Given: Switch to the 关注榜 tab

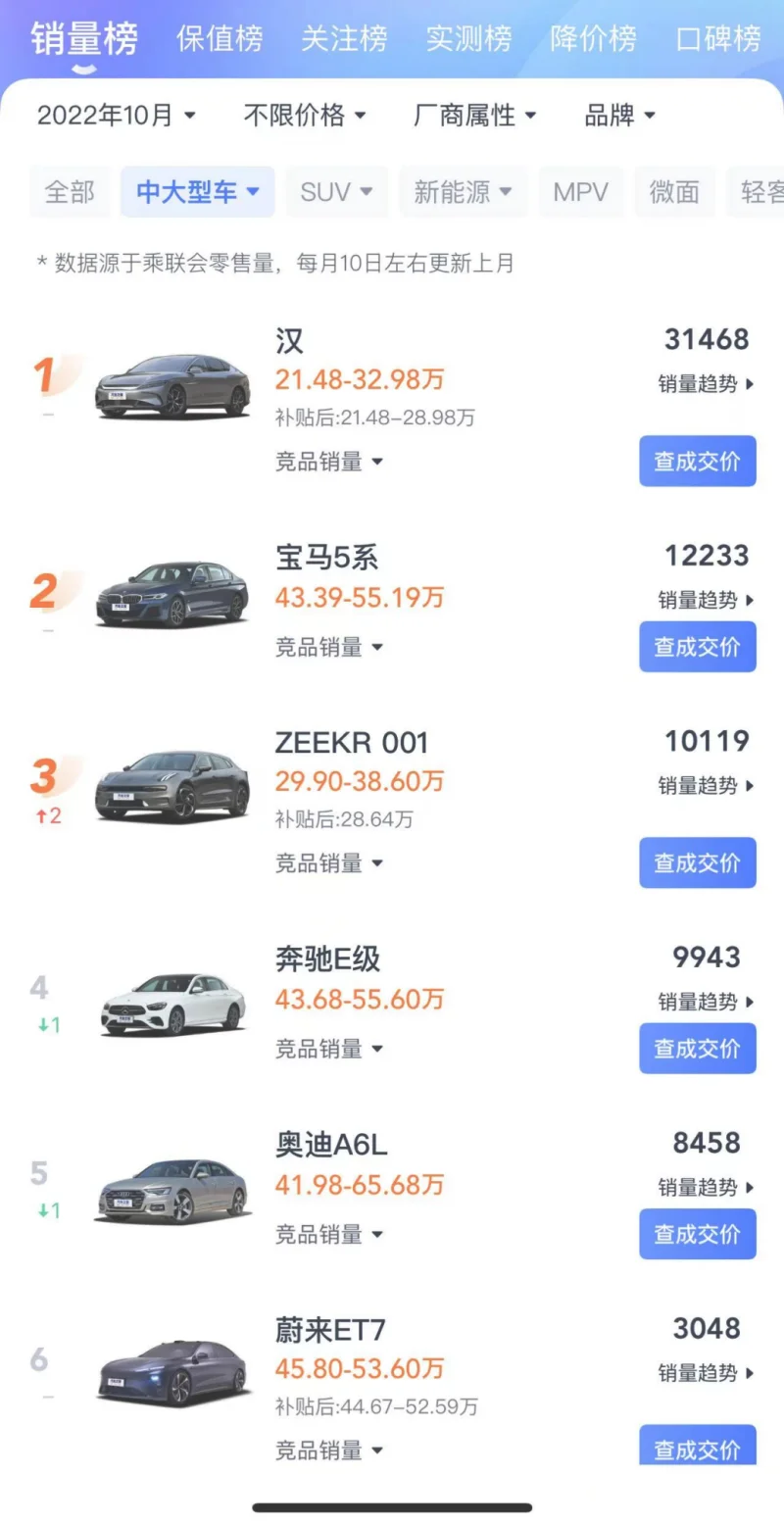Looking at the screenshot, I should 344,39.
